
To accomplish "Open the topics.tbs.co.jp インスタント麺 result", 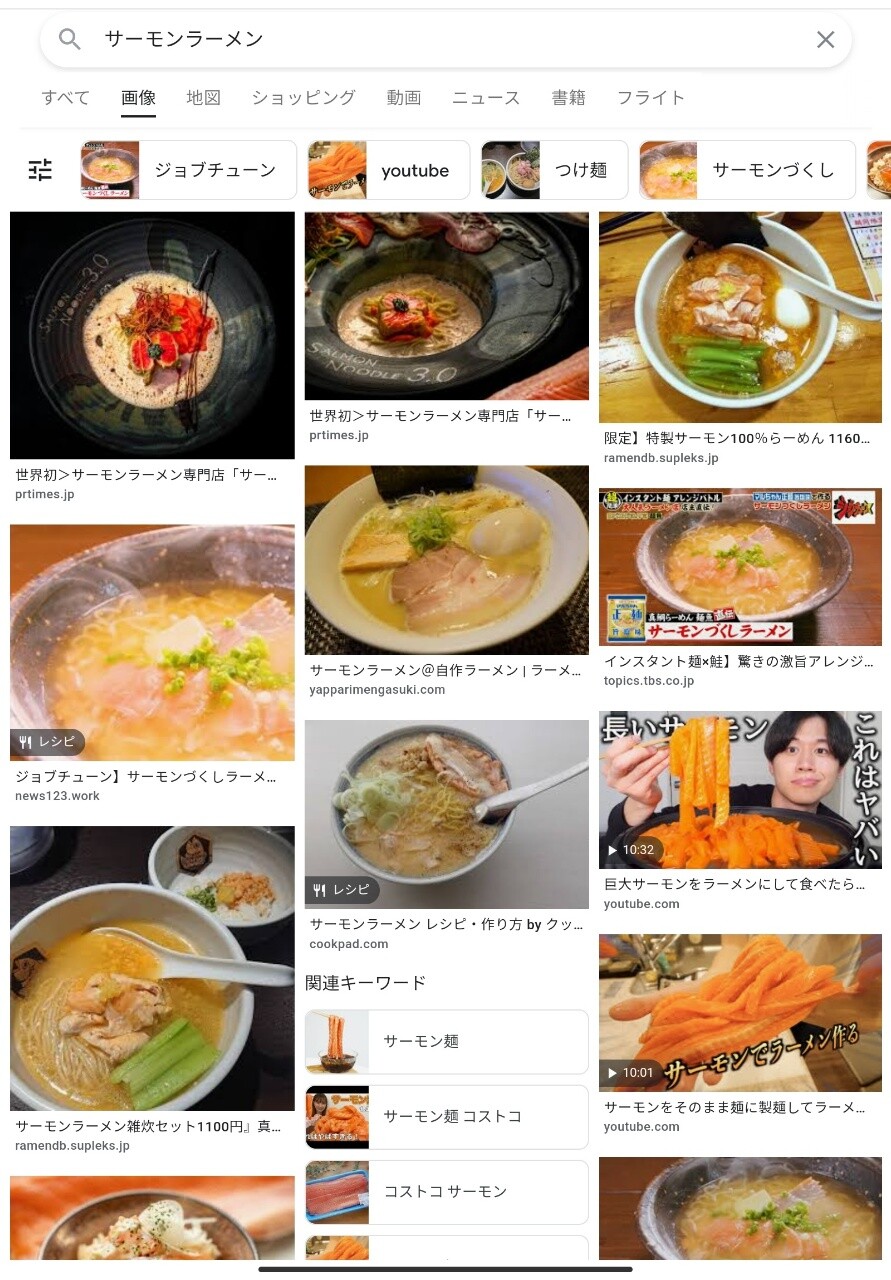I will pyautogui.click(x=740, y=567).
